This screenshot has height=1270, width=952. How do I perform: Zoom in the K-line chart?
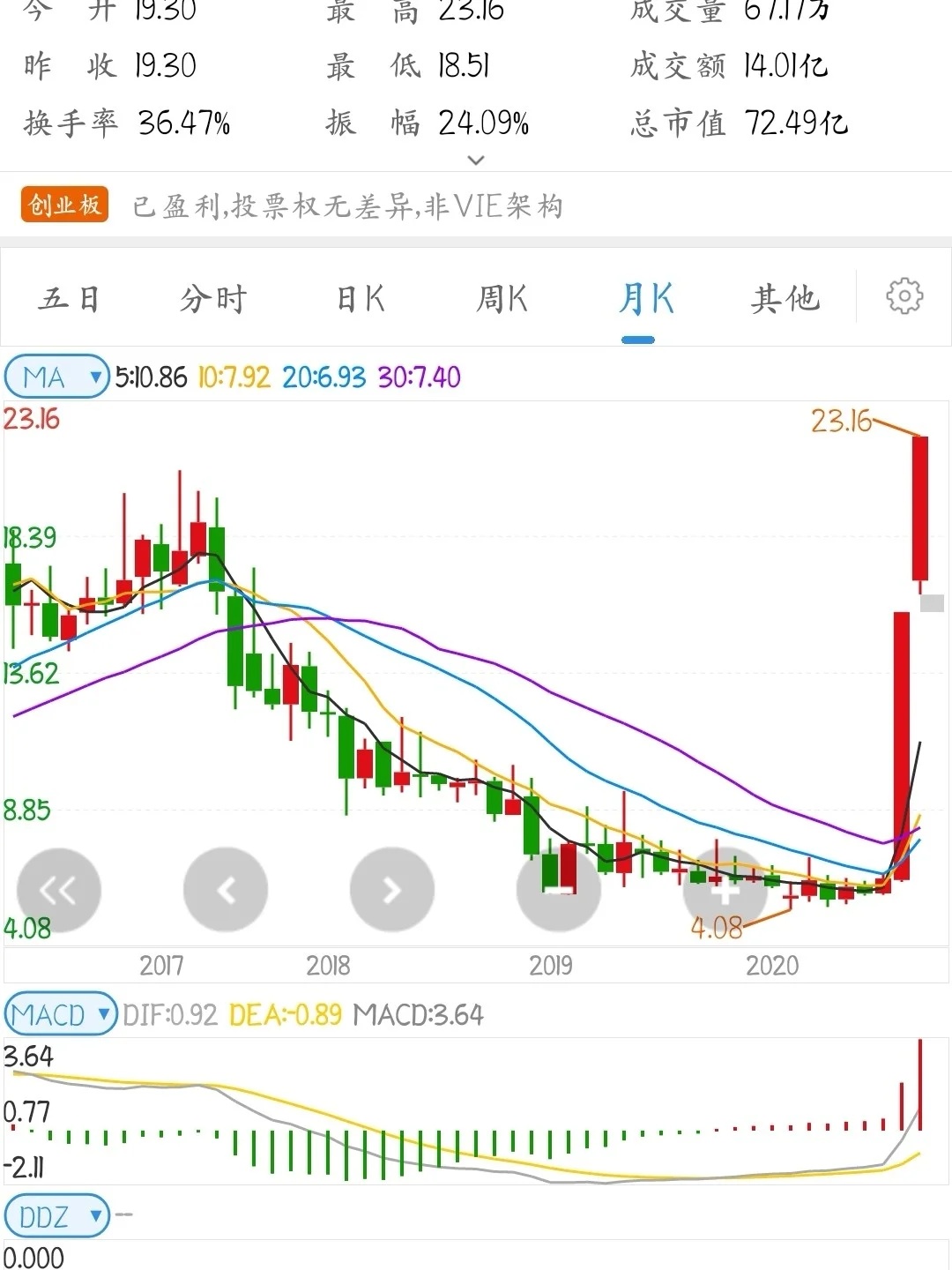(x=725, y=890)
